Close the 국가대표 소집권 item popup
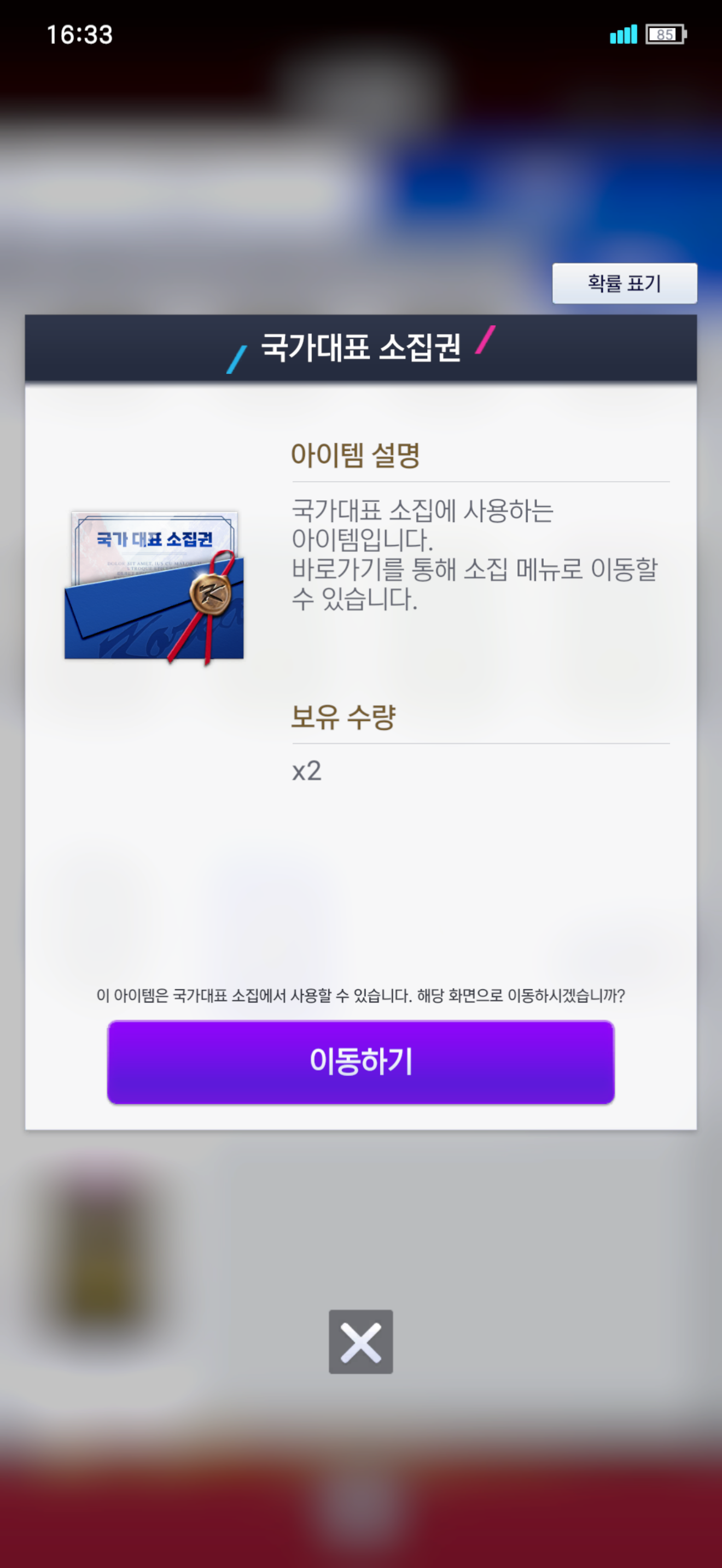This screenshot has height=1568, width=722. point(360,1342)
